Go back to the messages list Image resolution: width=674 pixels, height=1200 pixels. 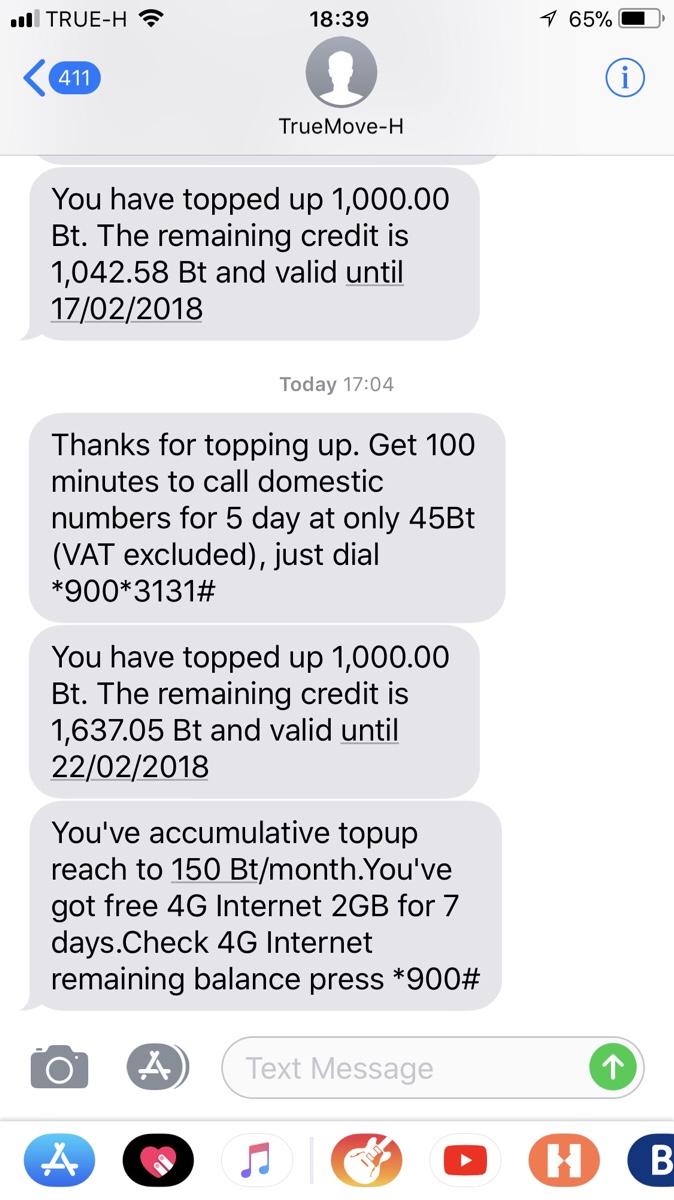[x=62, y=77]
